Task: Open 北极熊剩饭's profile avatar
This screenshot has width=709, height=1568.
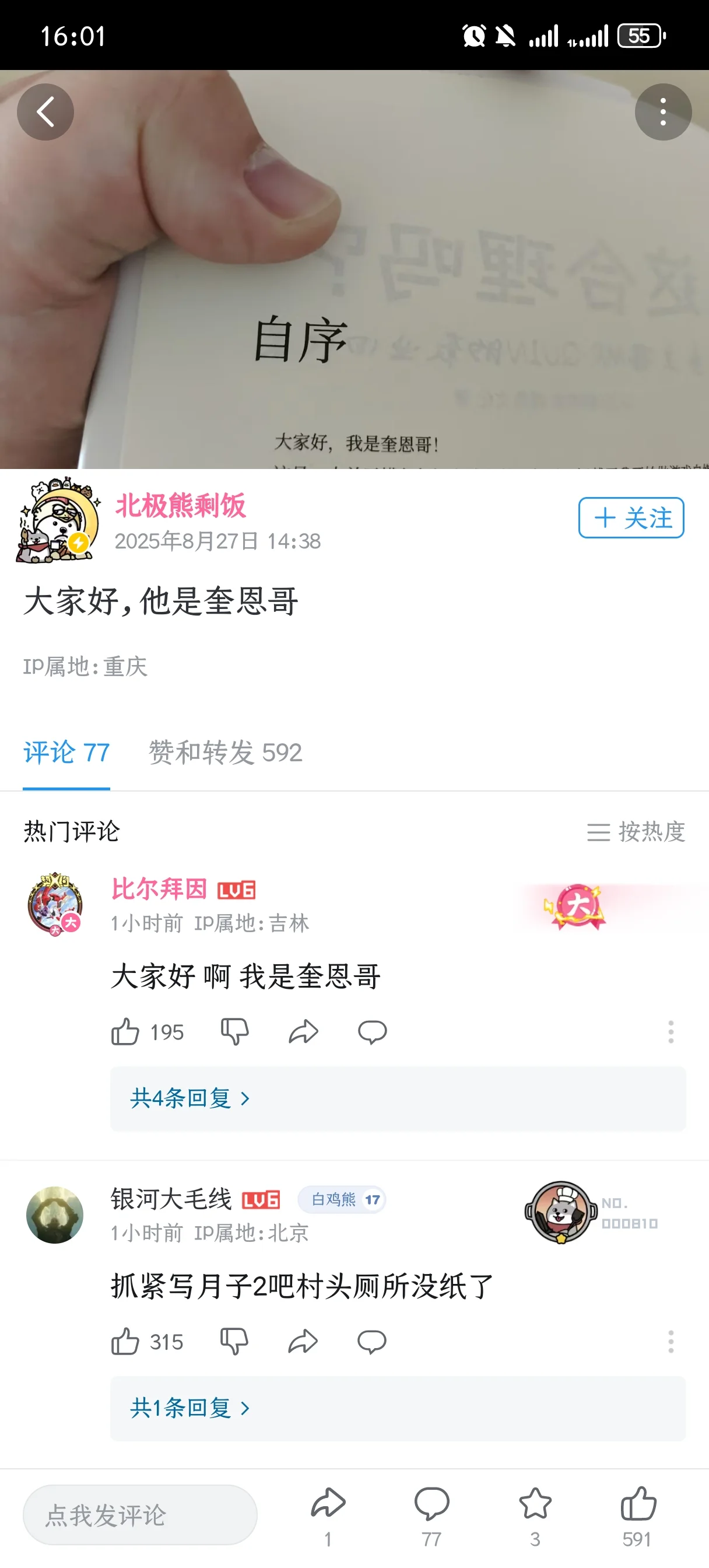Action: (58, 520)
